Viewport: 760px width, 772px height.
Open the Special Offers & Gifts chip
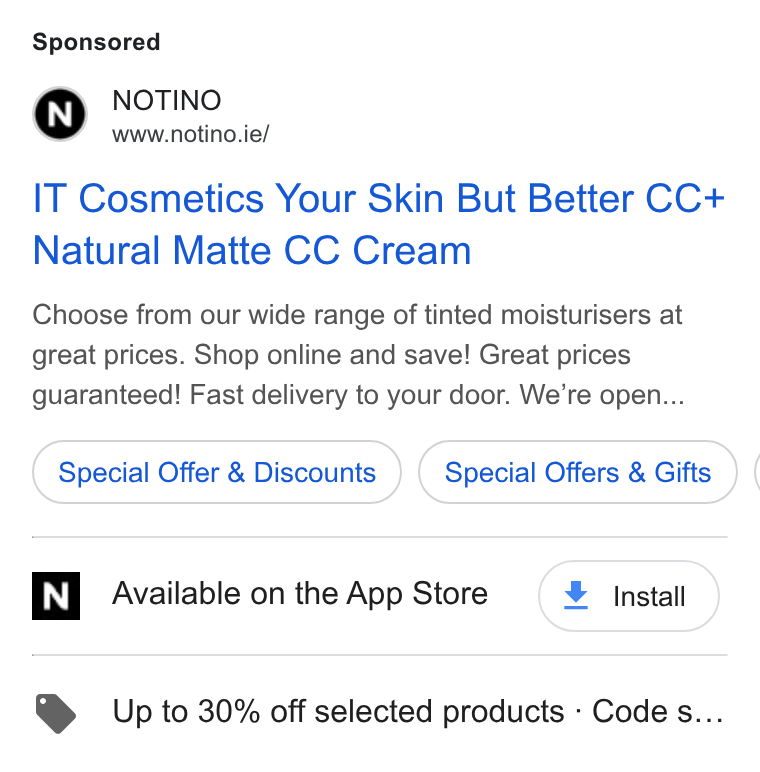578,472
